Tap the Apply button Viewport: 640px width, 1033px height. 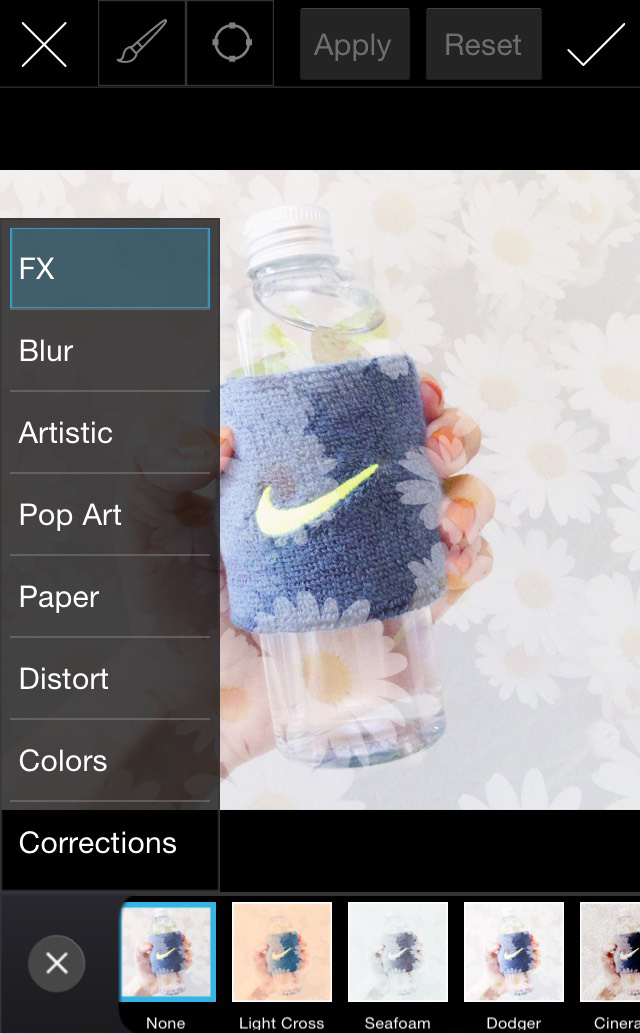tap(354, 45)
